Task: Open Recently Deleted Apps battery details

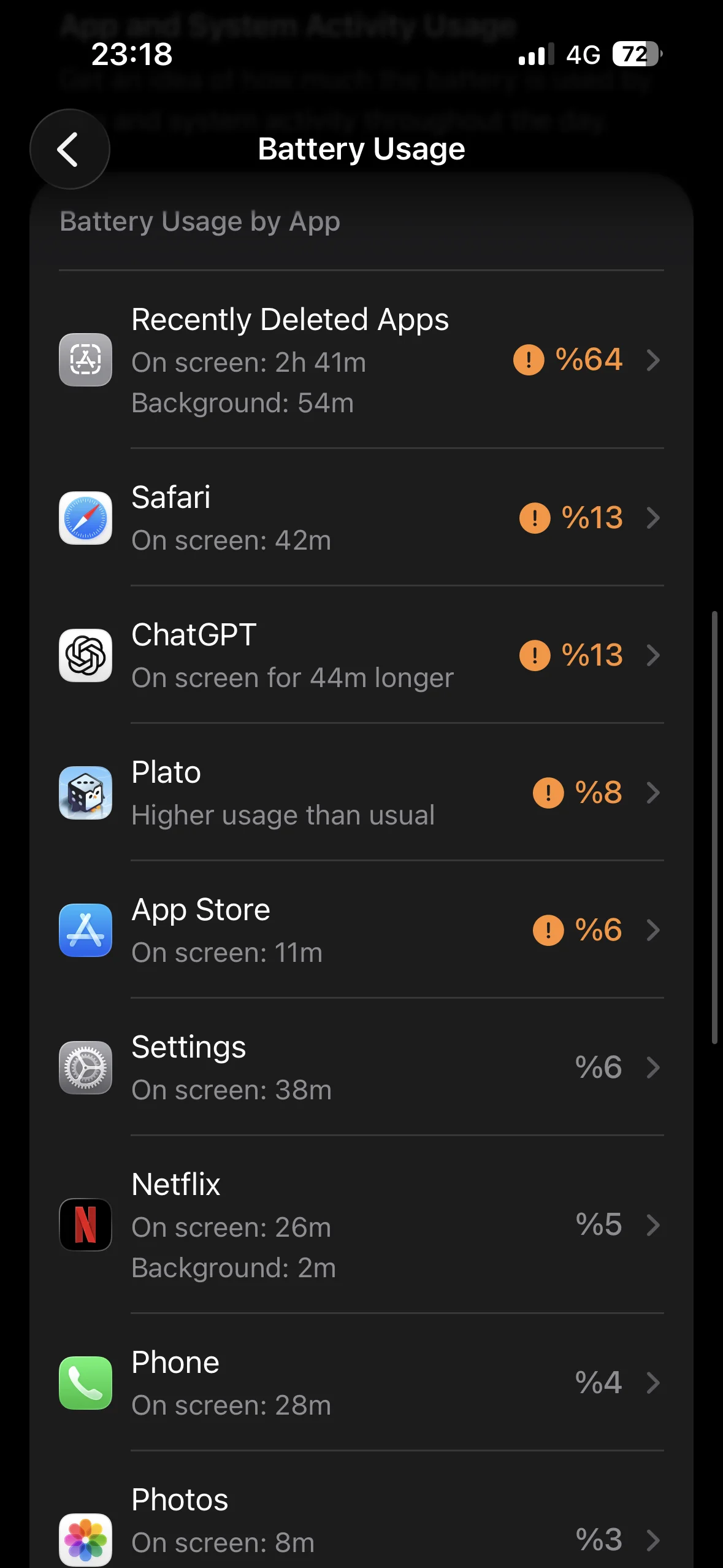Action: [x=361, y=360]
